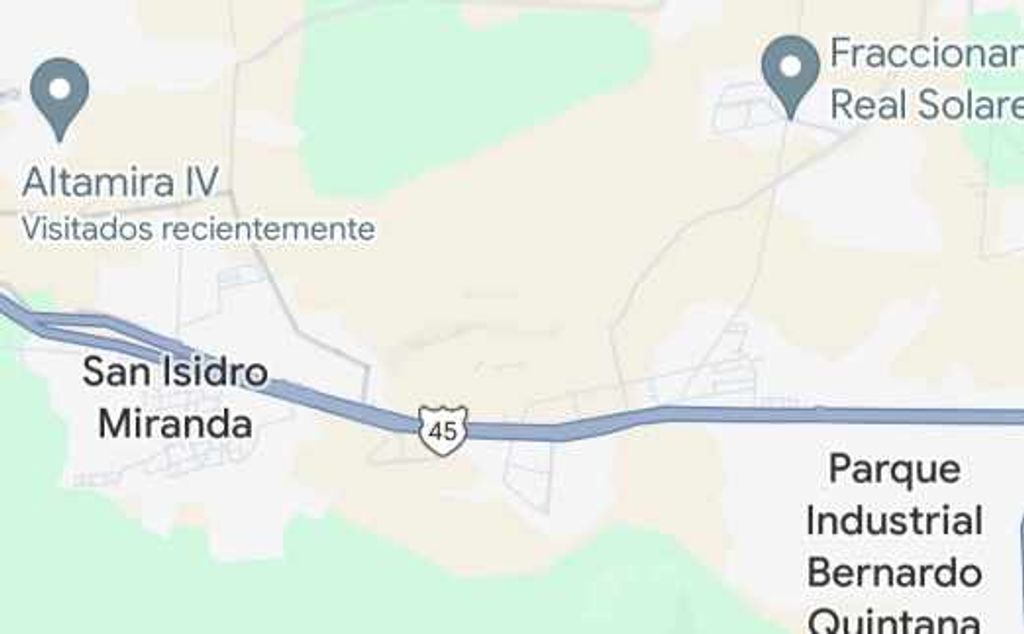Open the Altamira IV place pin

[x=60, y=93]
